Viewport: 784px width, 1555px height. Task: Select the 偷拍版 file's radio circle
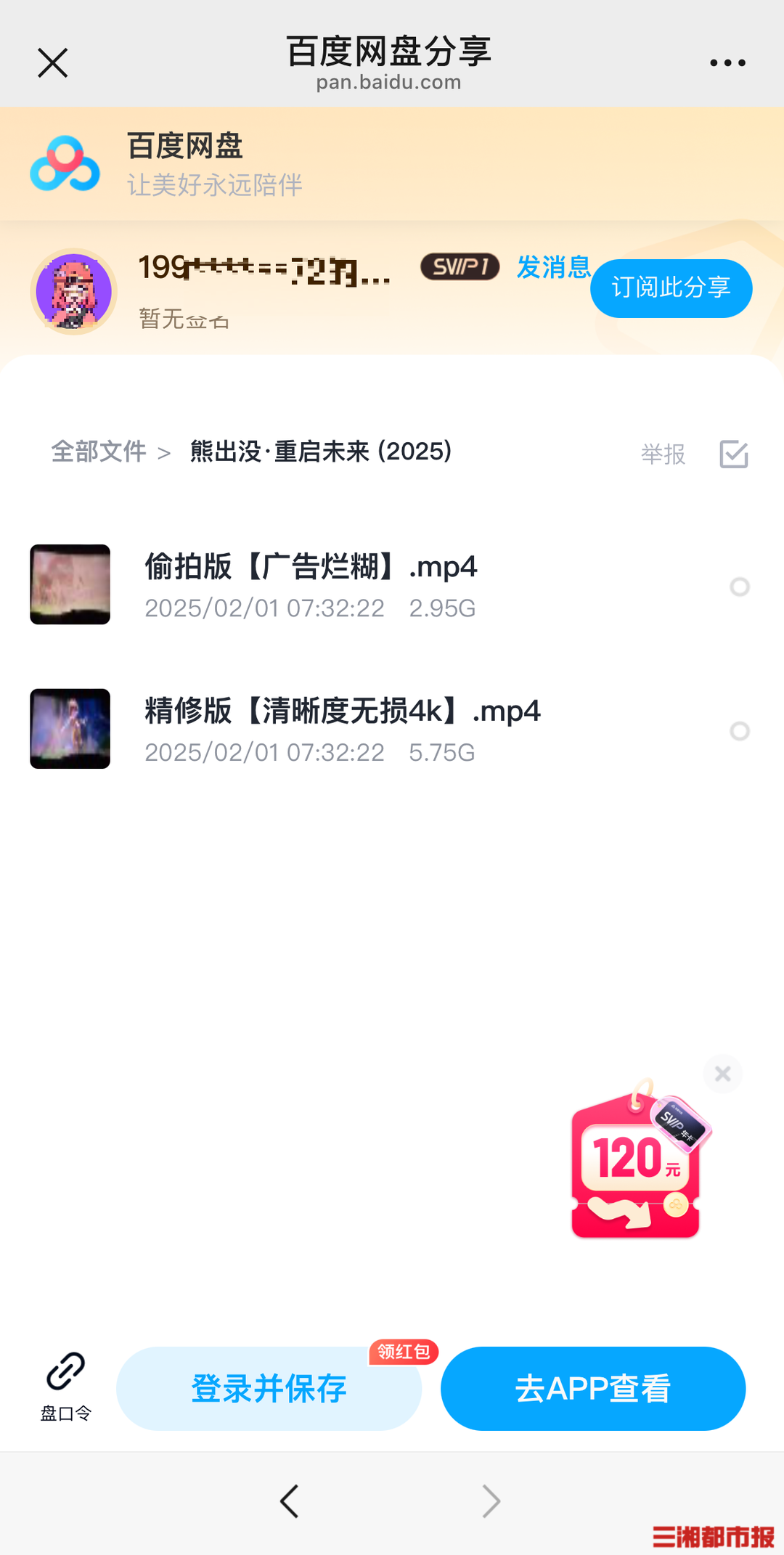(x=740, y=587)
